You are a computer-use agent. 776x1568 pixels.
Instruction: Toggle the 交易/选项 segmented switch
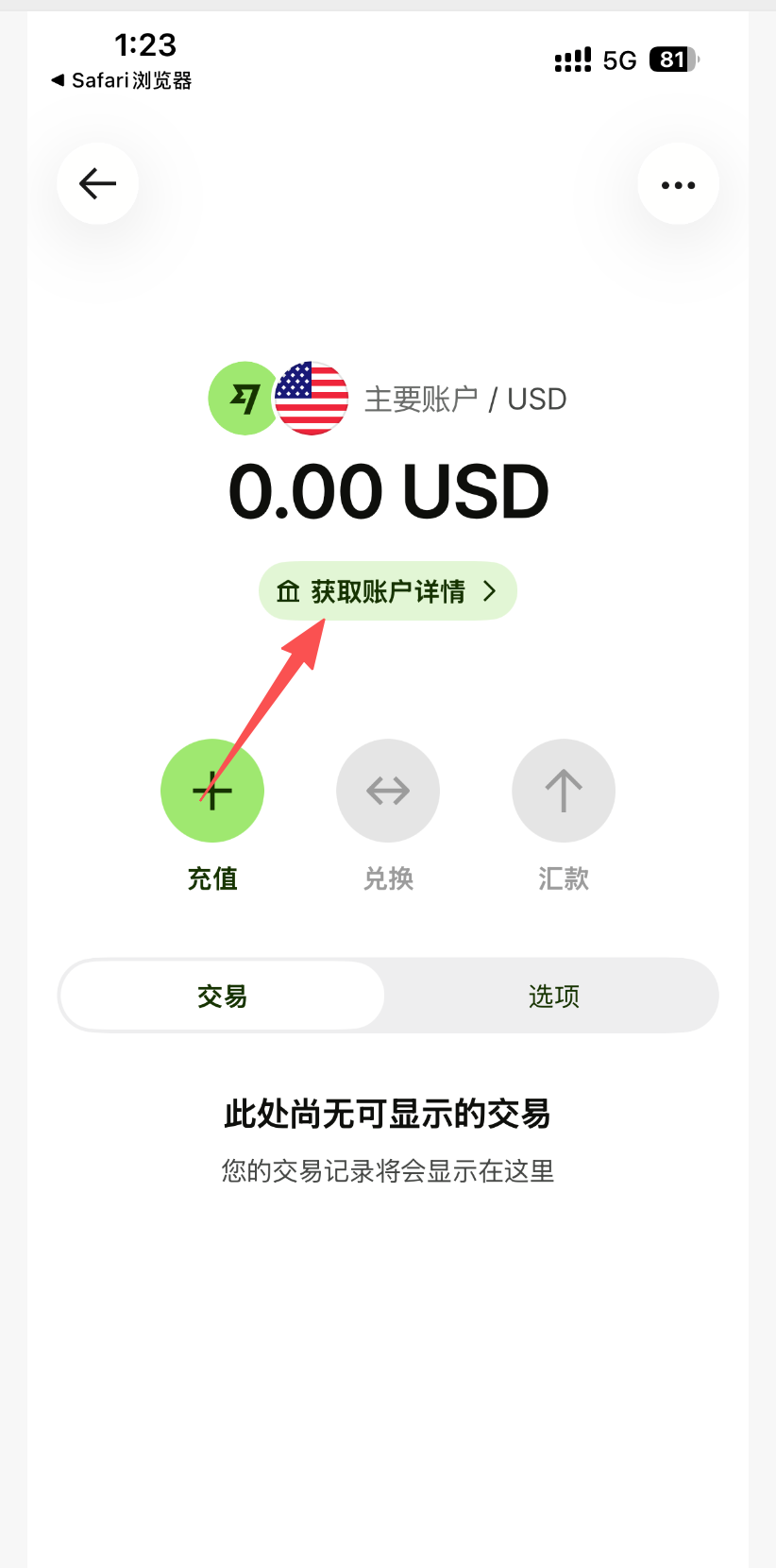click(388, 995)
